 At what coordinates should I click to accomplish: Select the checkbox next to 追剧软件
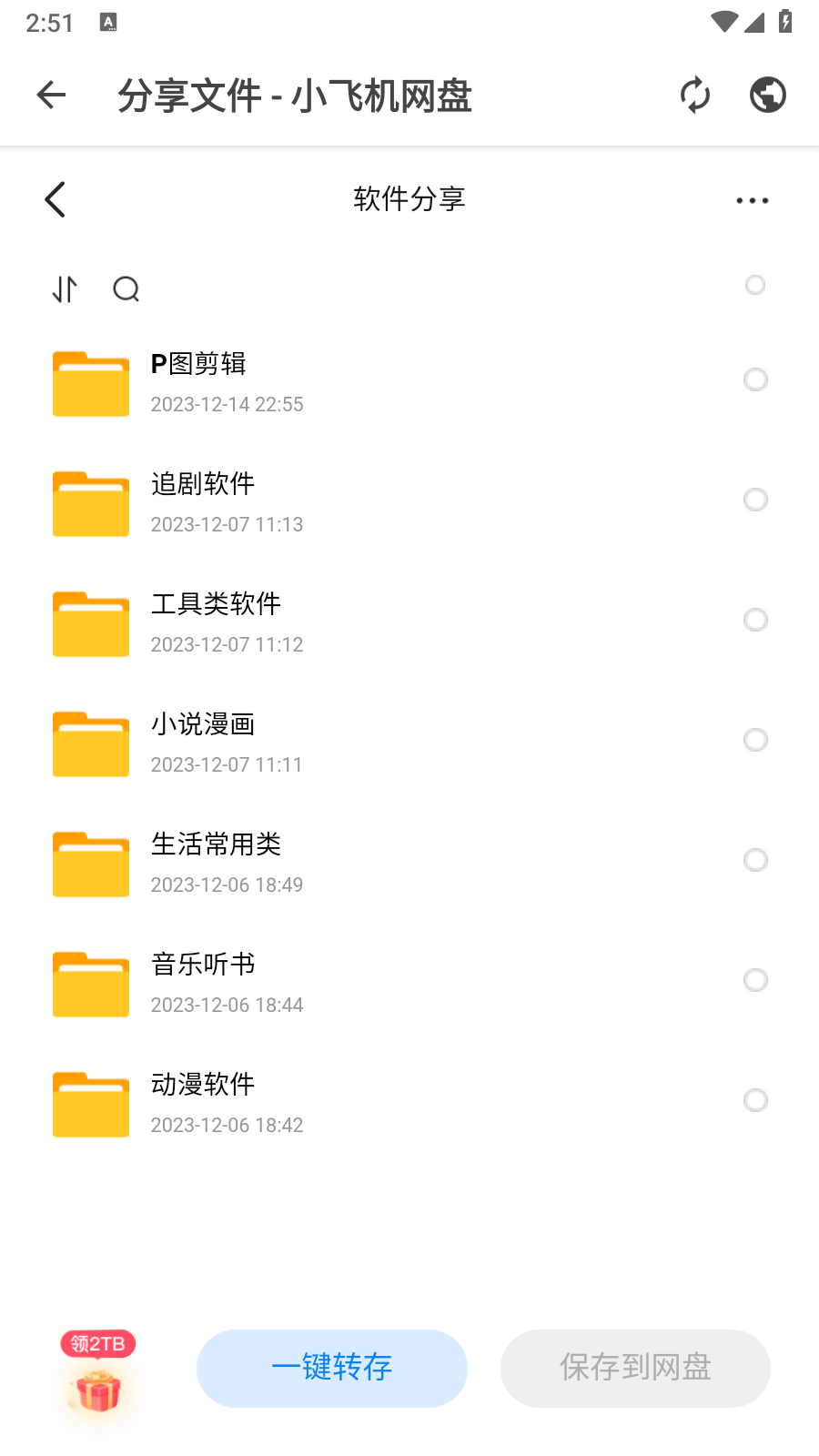pyautogui.click(x=755, y=500)
